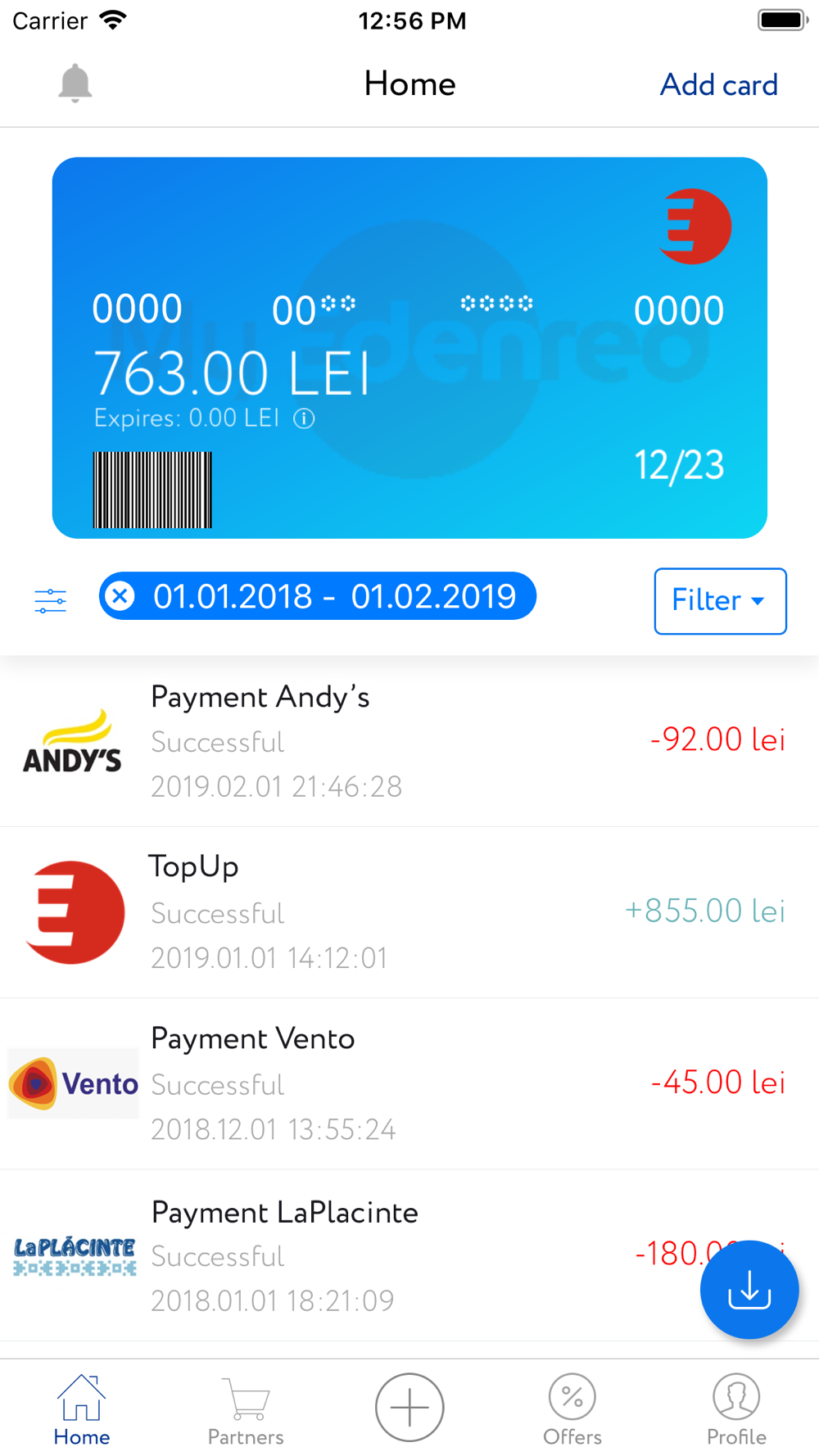Open the notifications bell
Viewport: 819px width, 1456px height.
click(x=75, y=84)
